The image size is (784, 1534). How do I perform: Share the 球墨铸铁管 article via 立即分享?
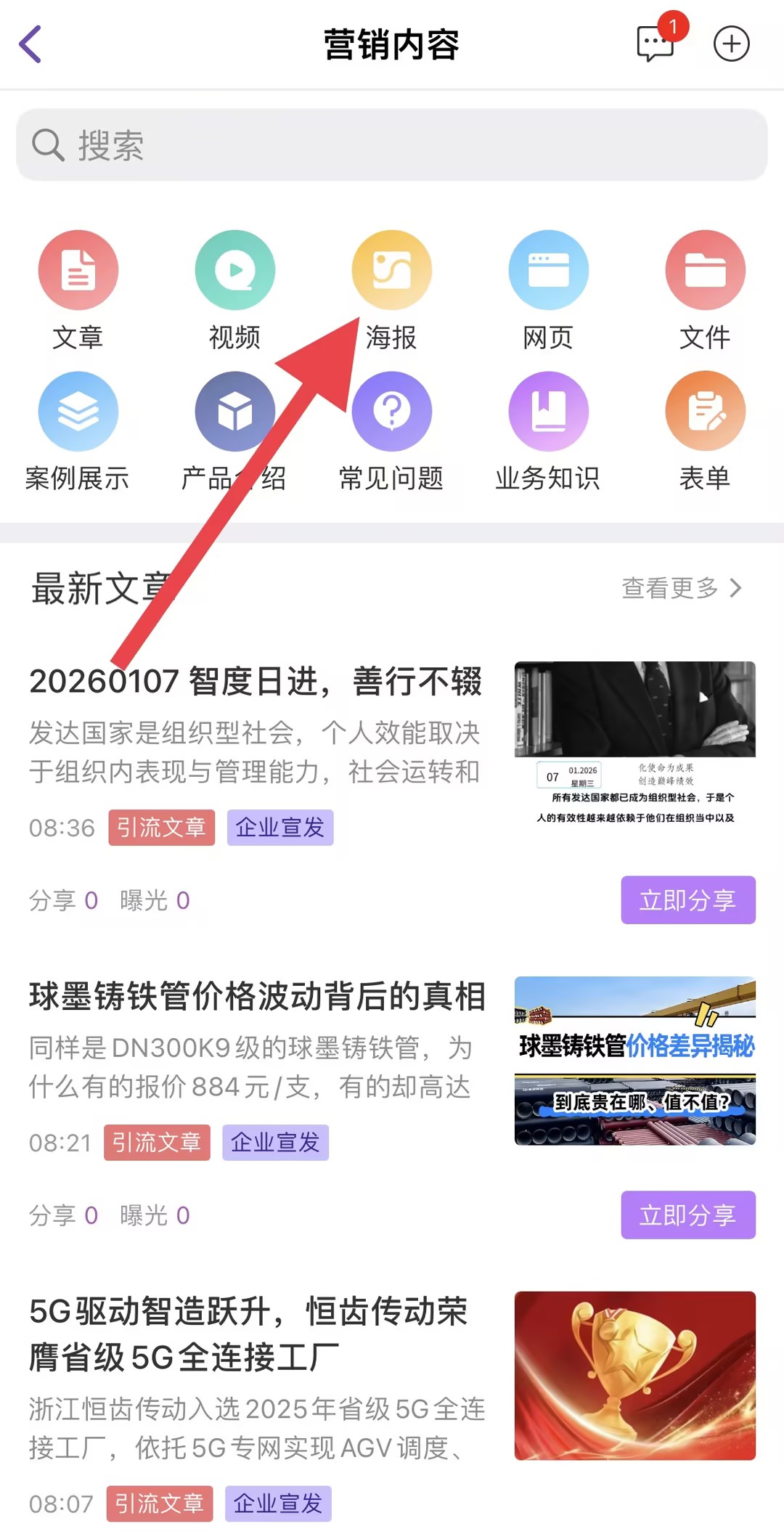point(687,1215)
